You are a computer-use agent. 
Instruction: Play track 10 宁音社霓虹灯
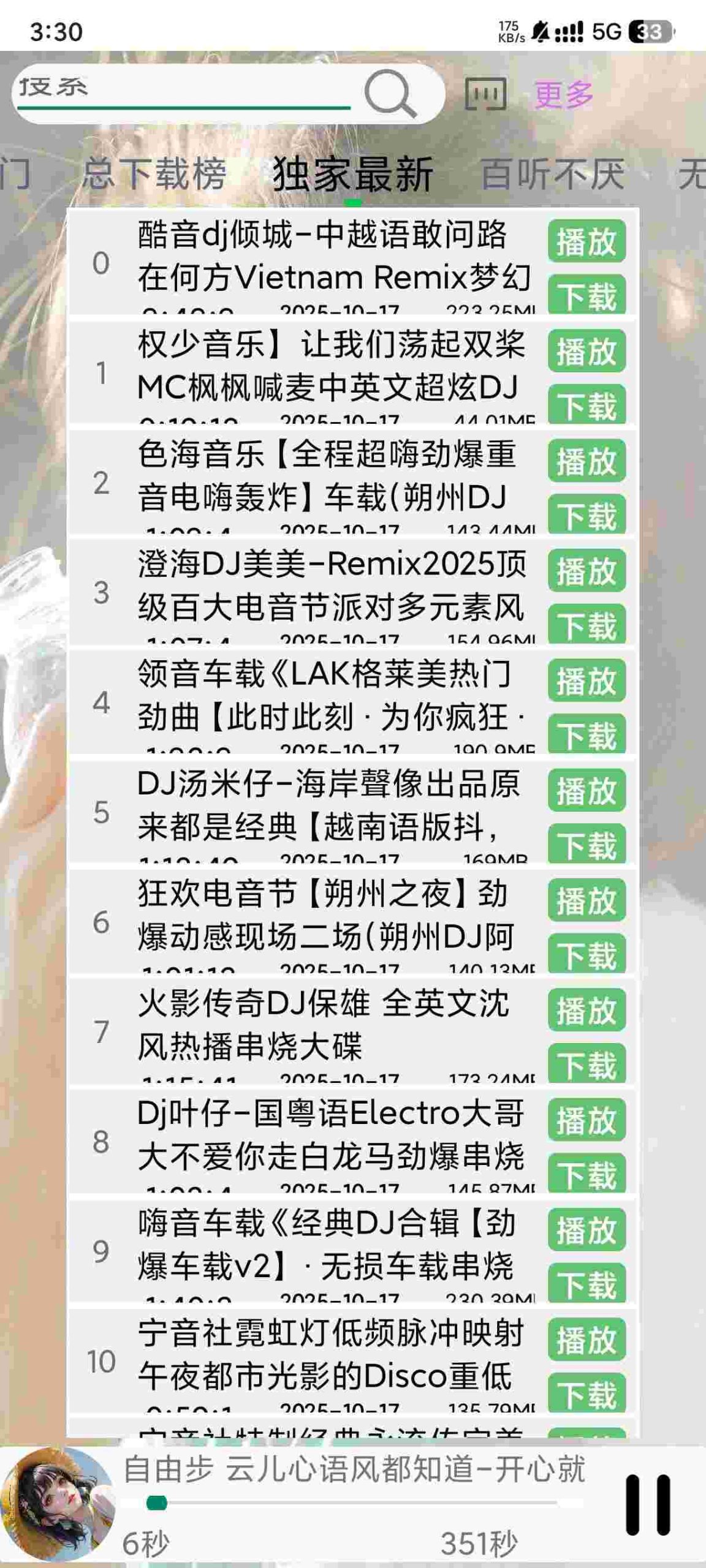(586, 1340)
